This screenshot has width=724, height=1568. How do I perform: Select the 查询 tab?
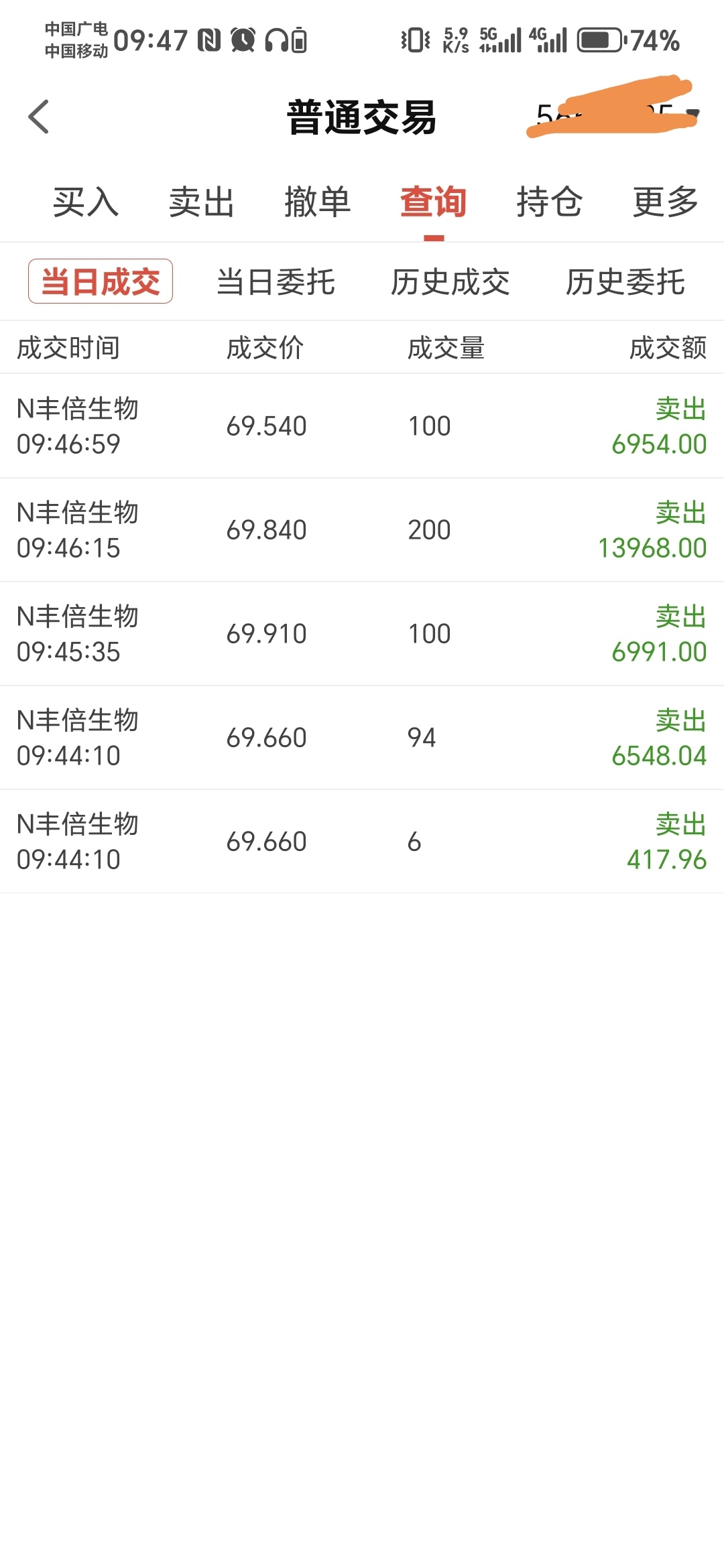tap(434, 202)
